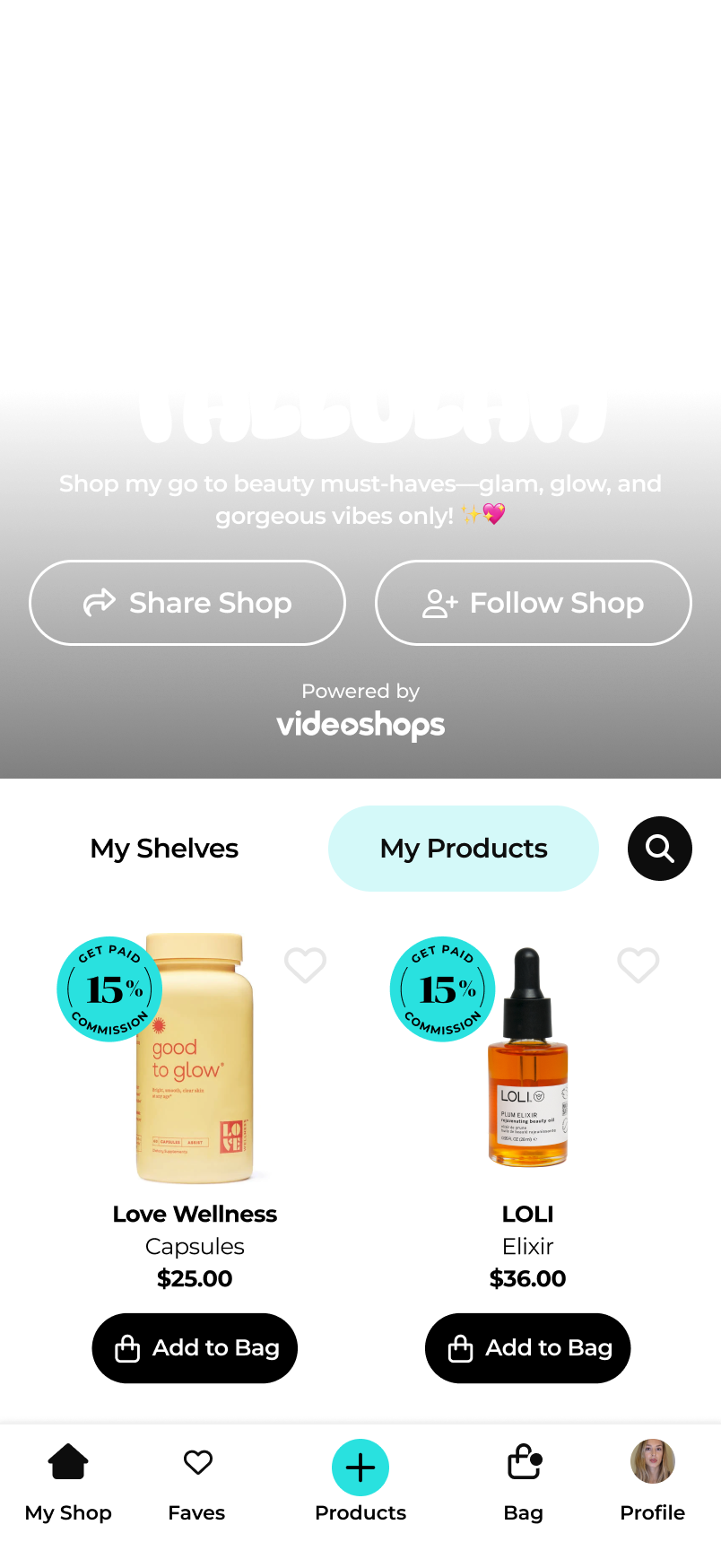721x1568 pixels.
Task: Favorite the Love Wellness Capsules
Action: pos(305,965)
